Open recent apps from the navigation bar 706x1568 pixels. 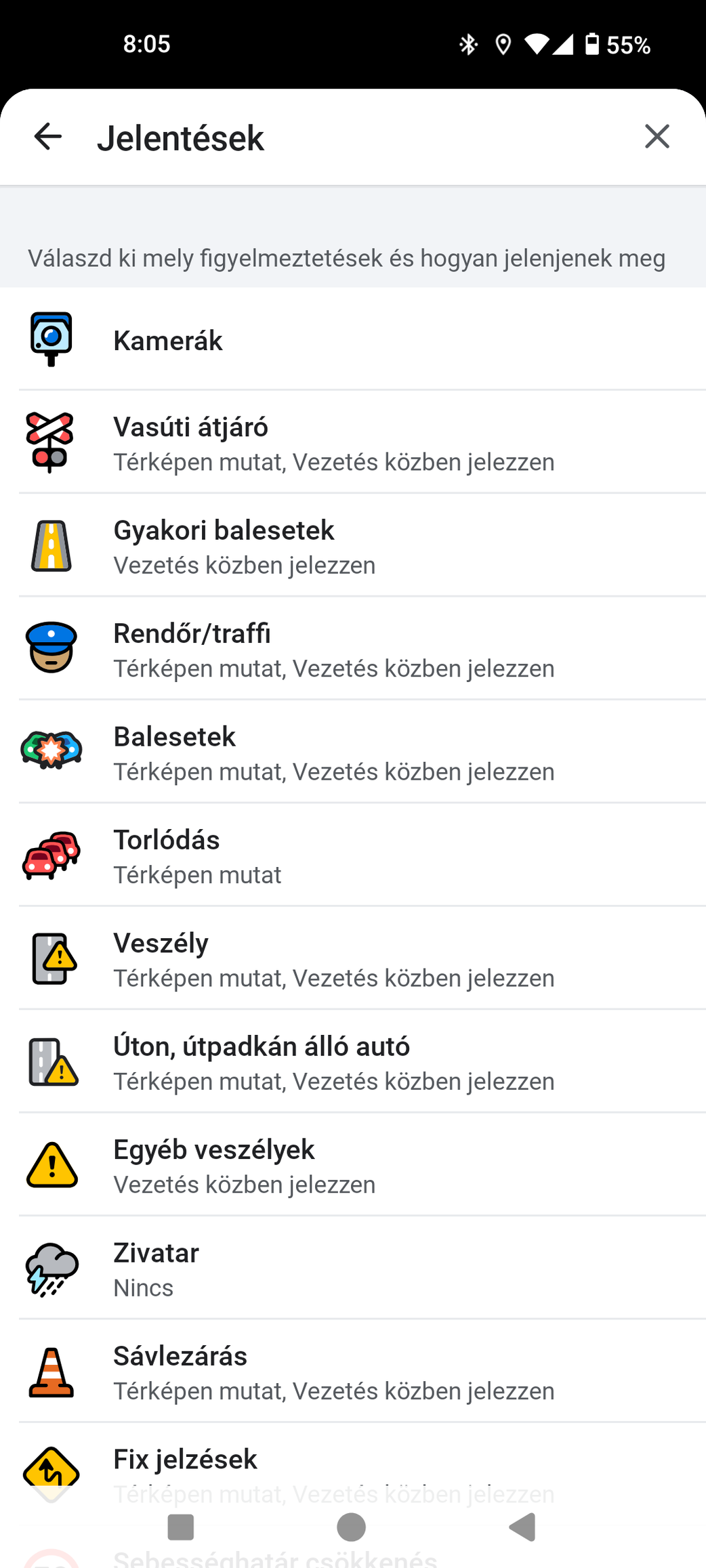point(180,1527)
